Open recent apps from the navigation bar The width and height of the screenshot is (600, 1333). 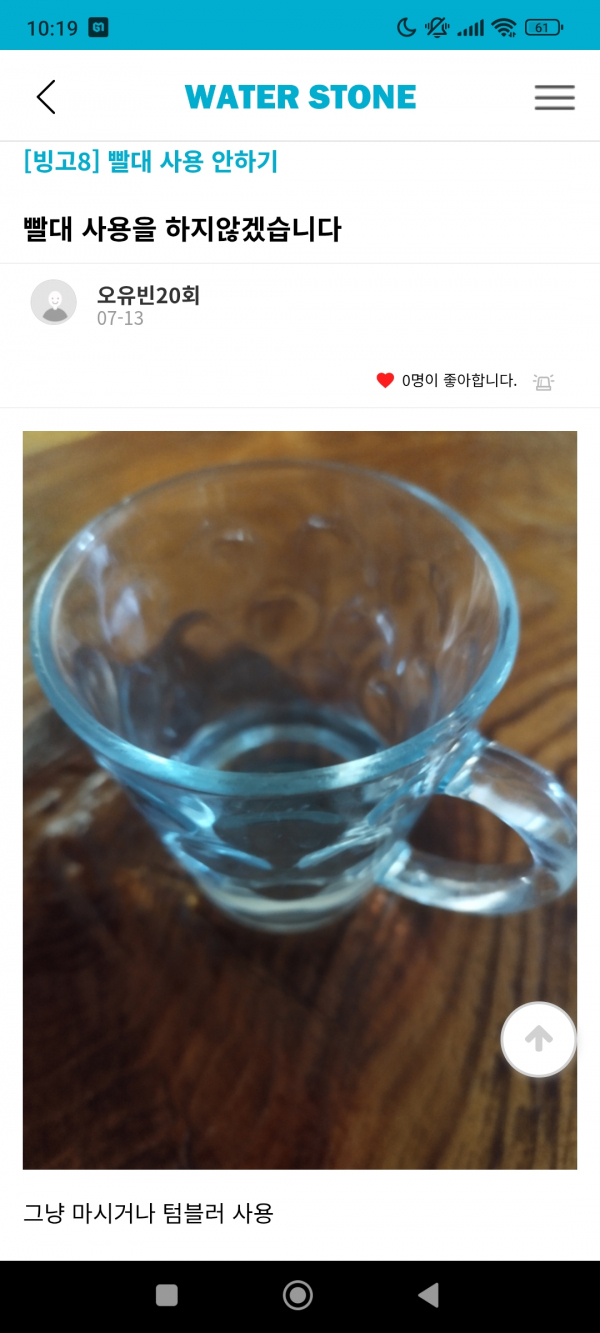167,1295
